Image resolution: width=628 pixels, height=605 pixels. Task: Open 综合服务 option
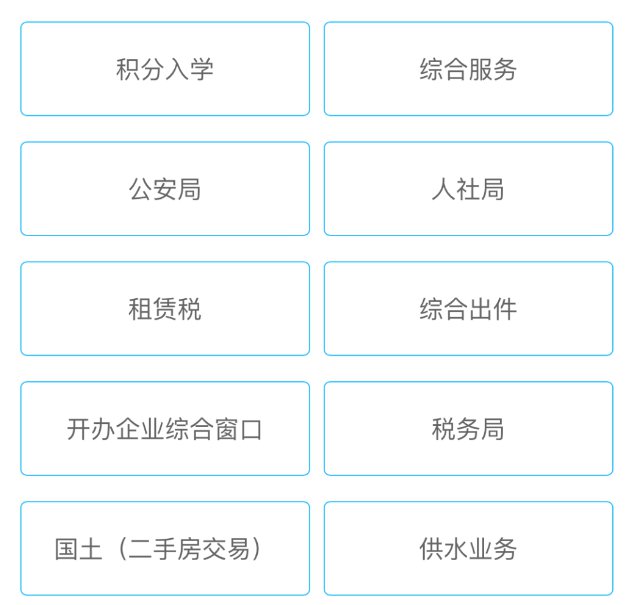468,69
